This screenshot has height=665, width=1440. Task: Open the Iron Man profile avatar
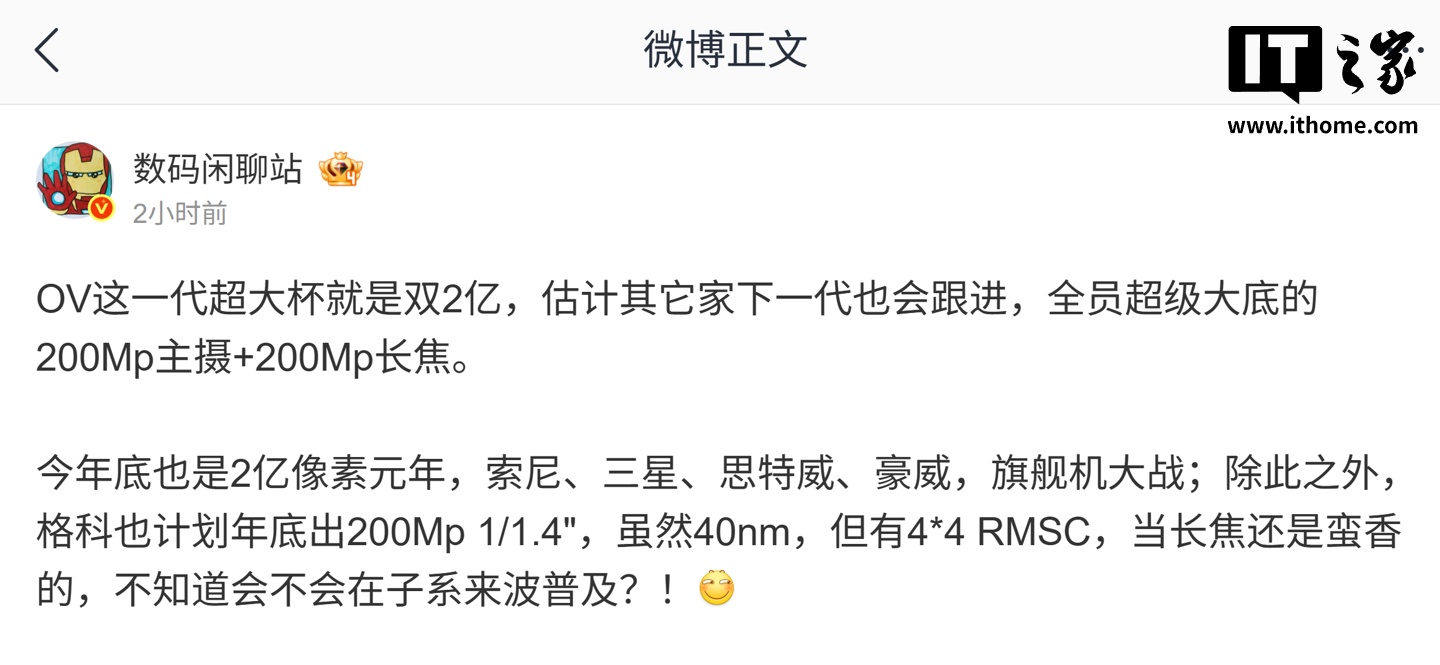click(x=74, y=180)
